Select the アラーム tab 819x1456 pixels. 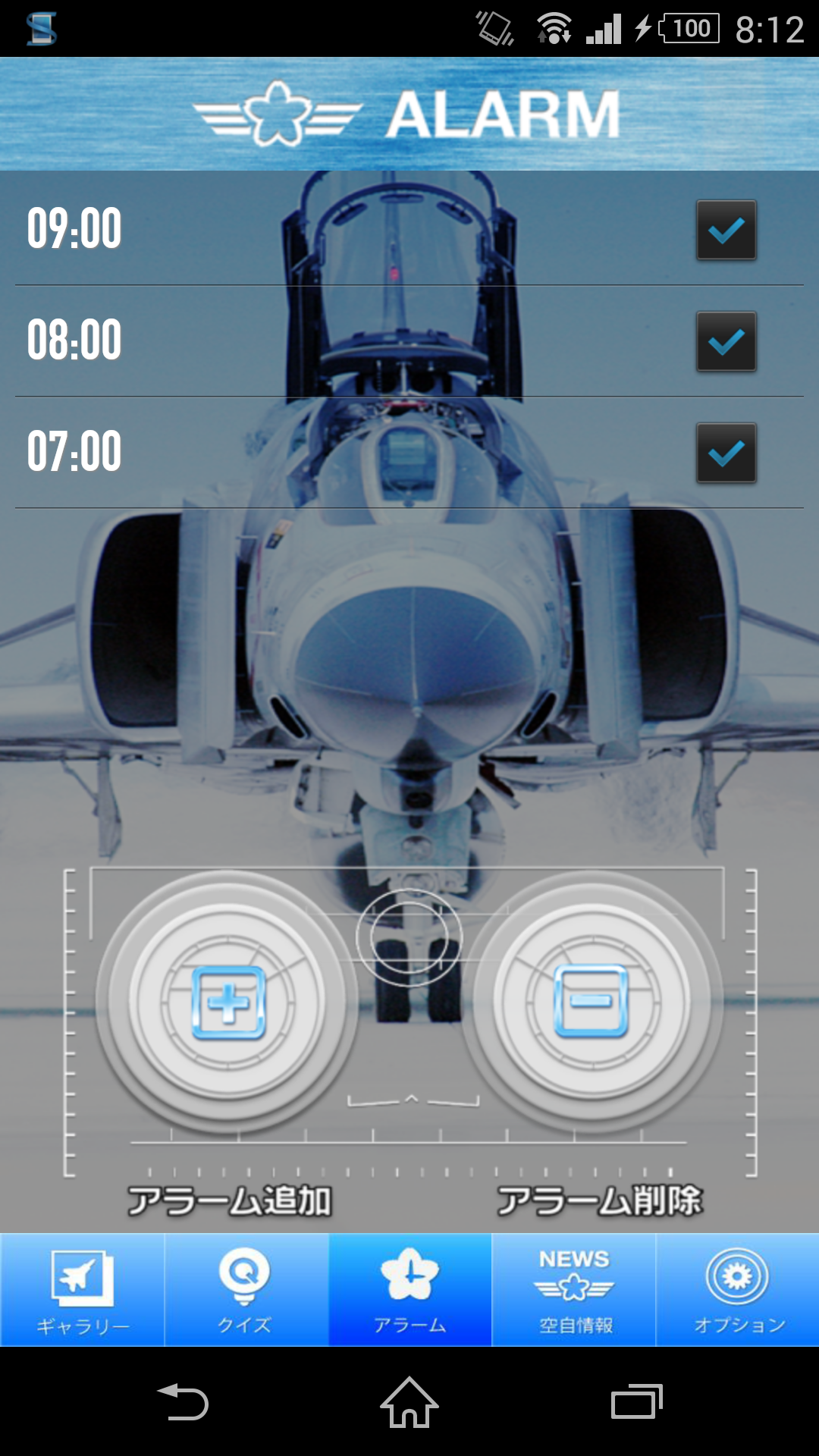[409, 1290]
